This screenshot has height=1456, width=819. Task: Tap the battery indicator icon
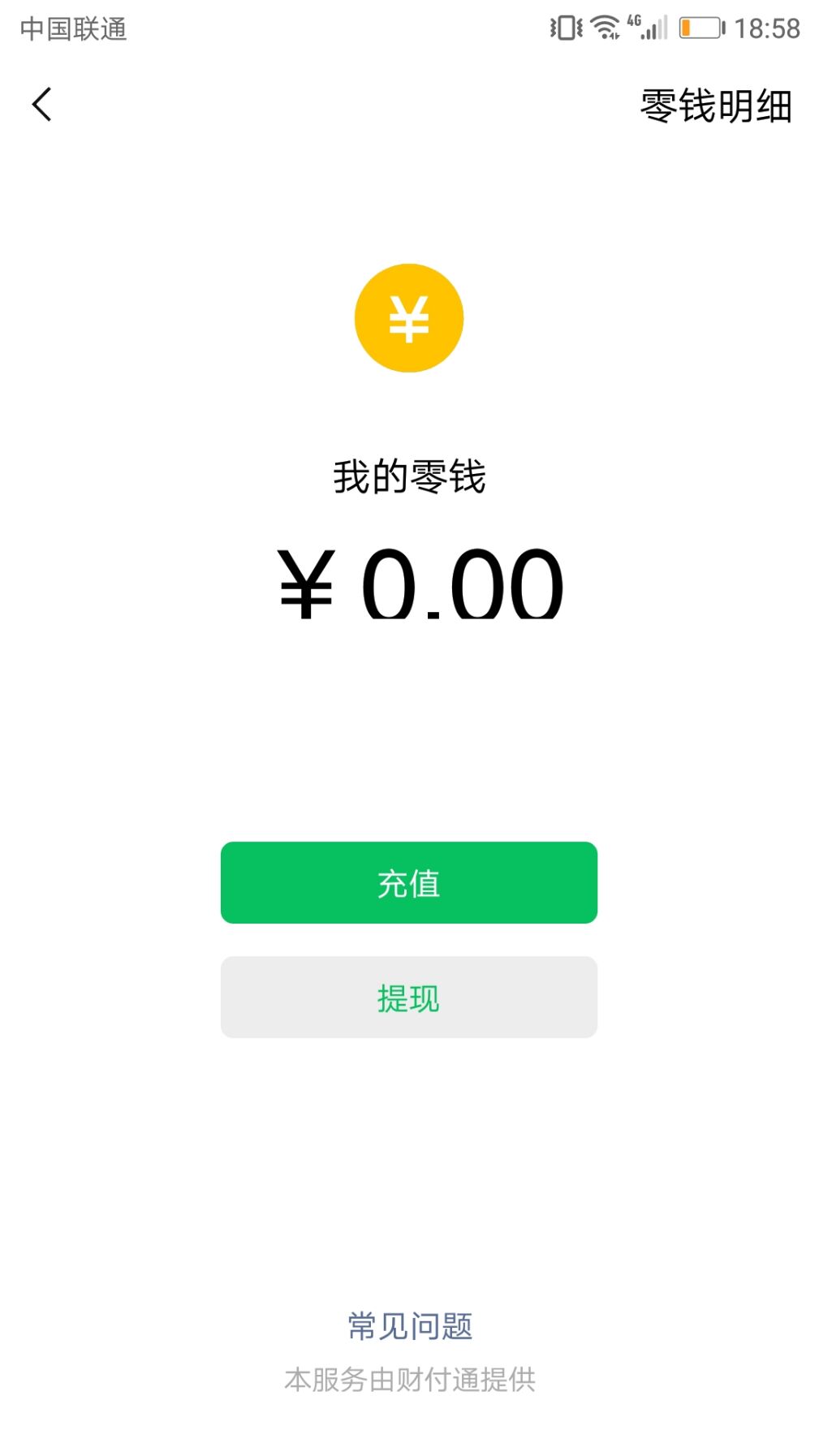click(700, 27)
